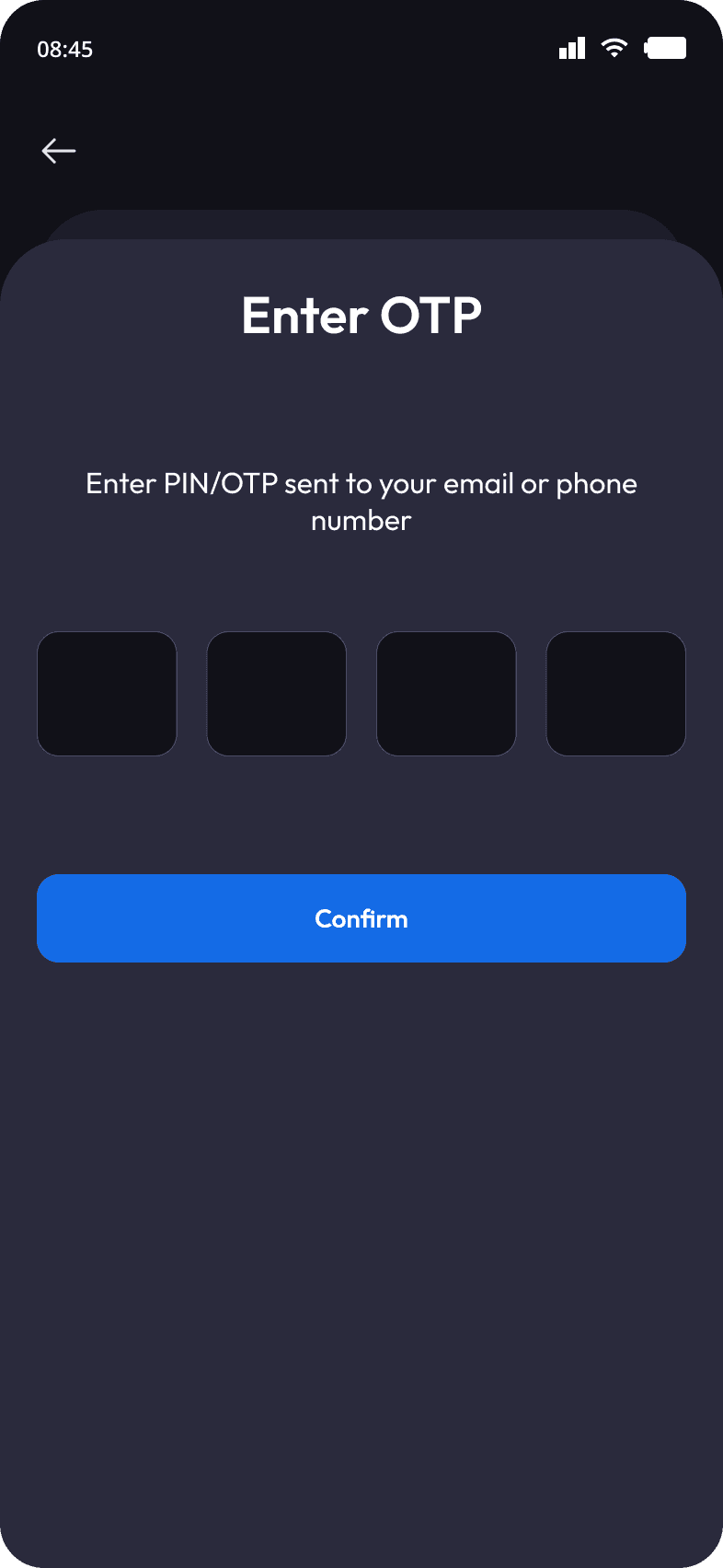This screenshot has height=1568, width=723.
Task: Activate the fourth OTP digit box
Action: tap(615, 694)
